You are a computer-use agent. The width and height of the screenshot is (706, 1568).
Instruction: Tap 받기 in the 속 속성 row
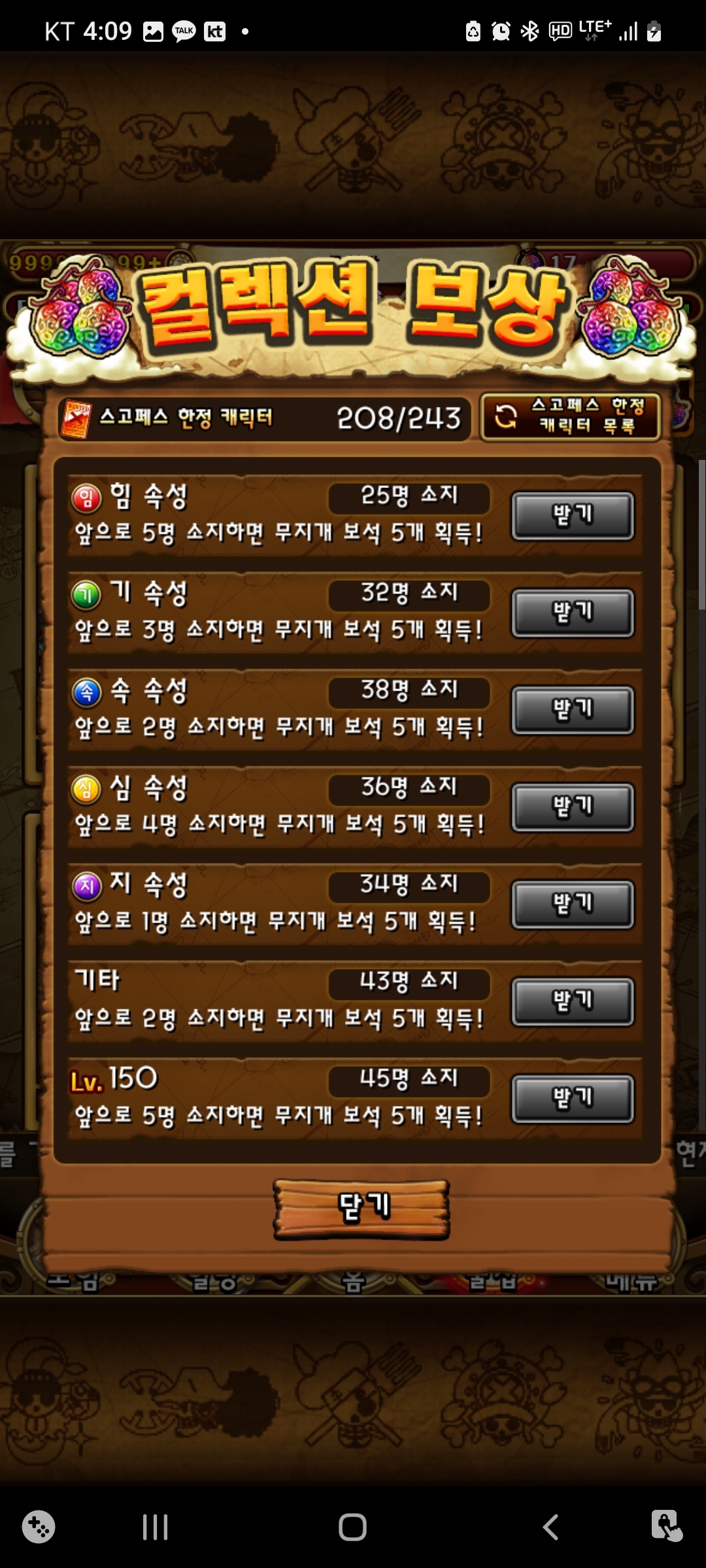573,710
